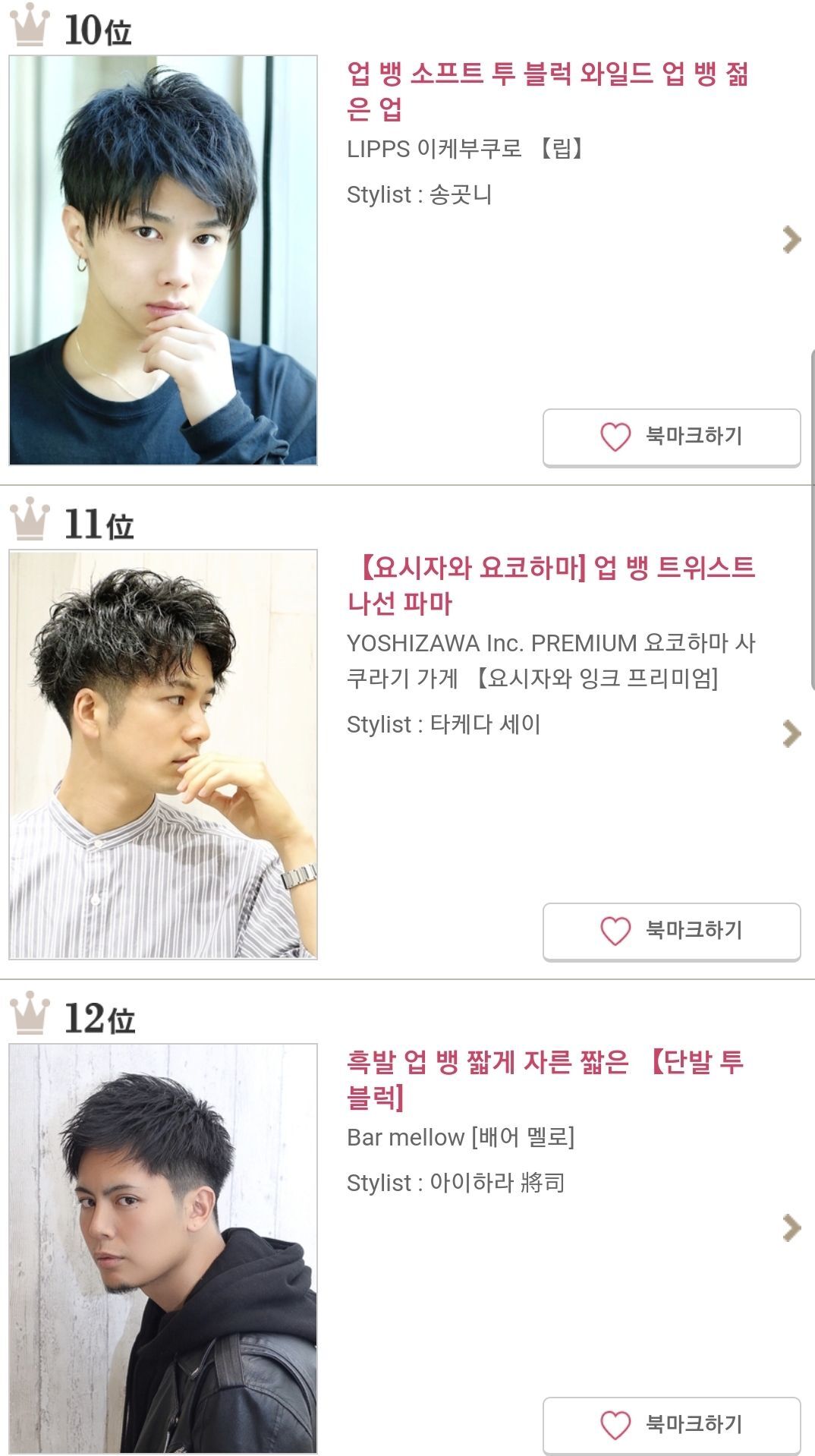
Task: Click the crown icon next to rank 12位
Action: coord(28,1016)
